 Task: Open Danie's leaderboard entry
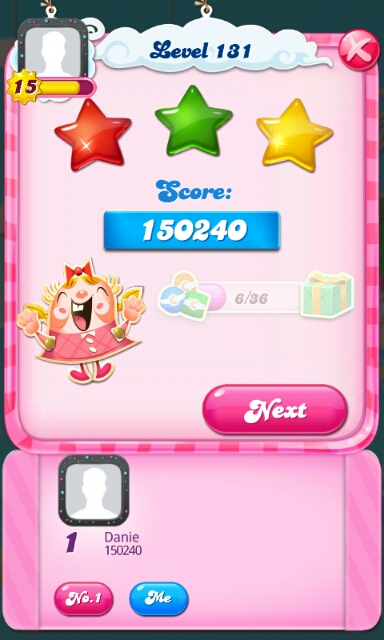[104, 508]
